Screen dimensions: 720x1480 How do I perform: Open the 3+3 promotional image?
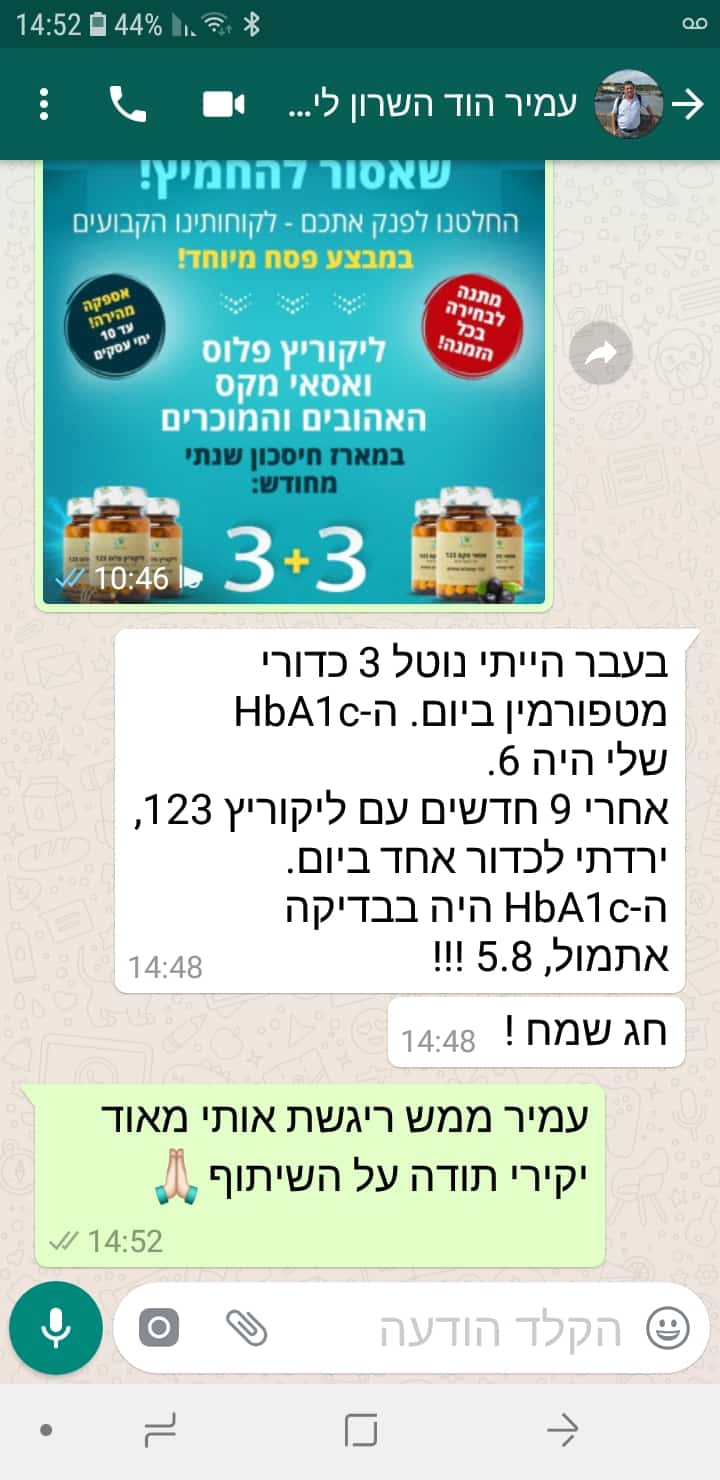pos(294,380)
